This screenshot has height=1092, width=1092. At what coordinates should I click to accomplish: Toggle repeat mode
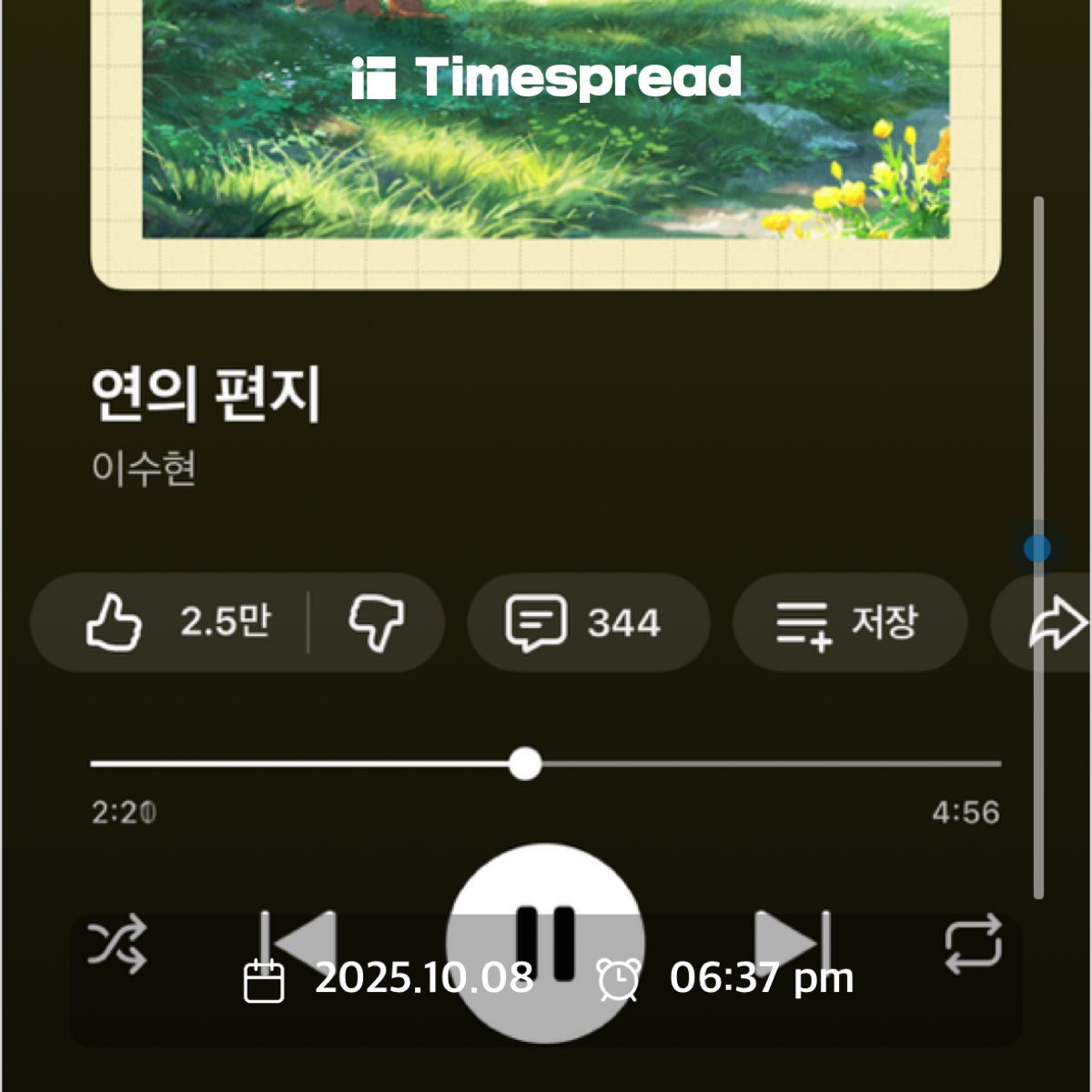(974, 945)
